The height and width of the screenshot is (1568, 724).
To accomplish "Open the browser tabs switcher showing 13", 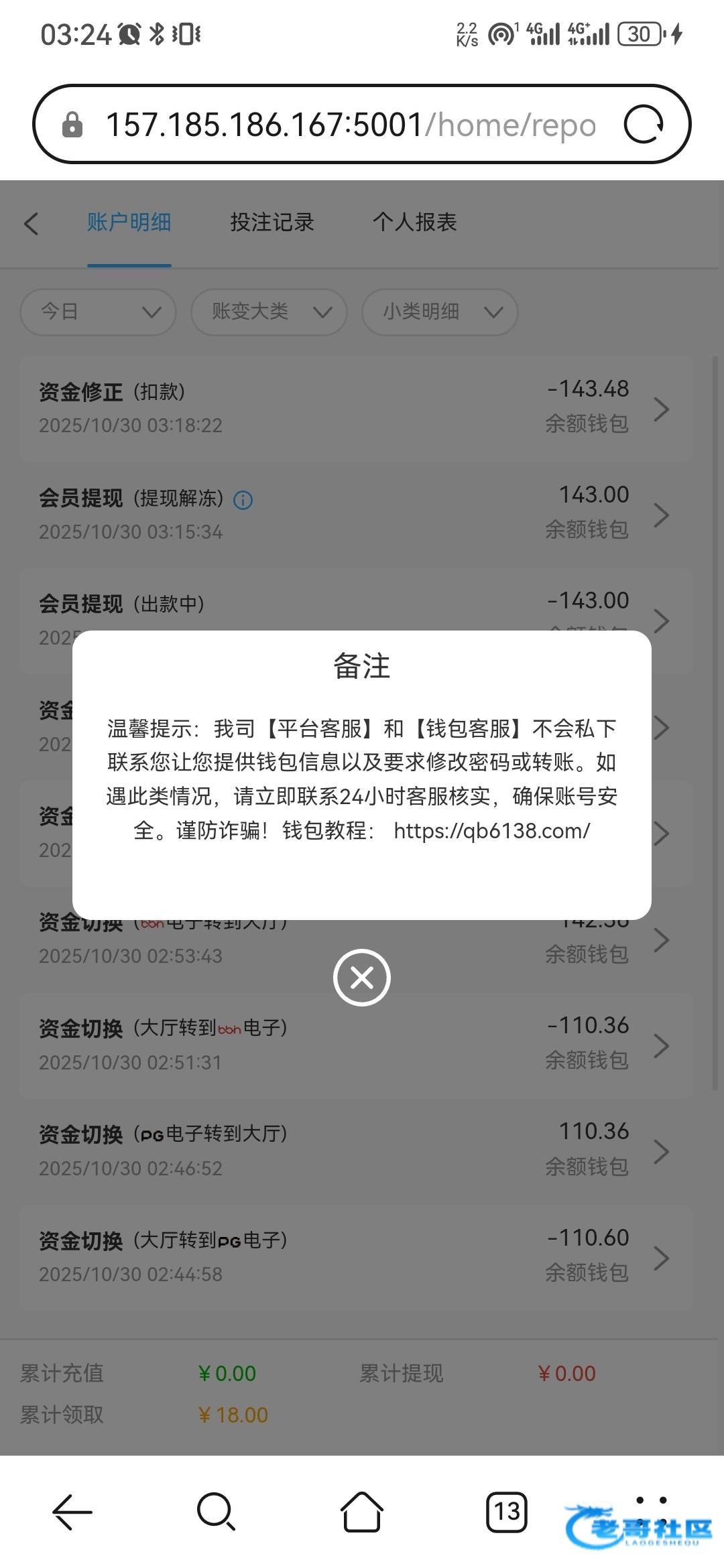I will coord(506,1512).
